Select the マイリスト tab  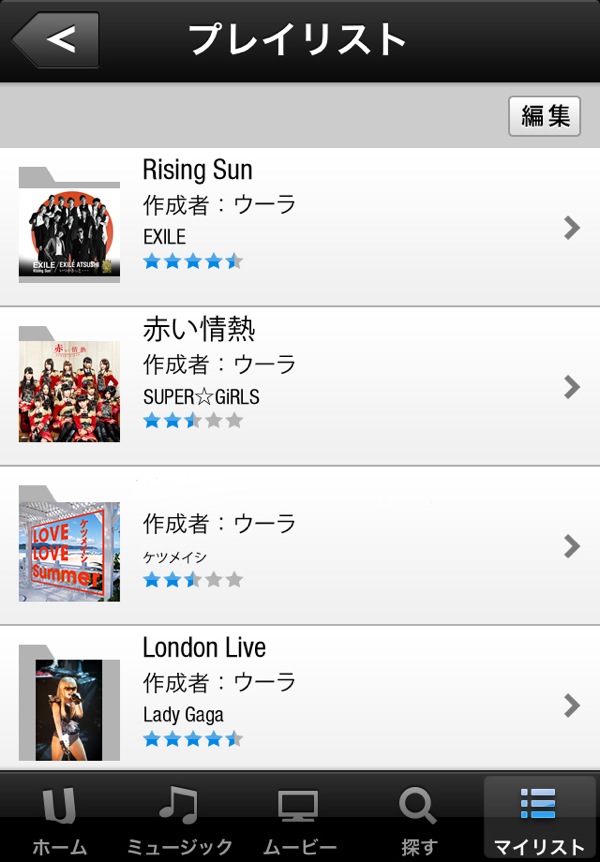pos(539,818)
